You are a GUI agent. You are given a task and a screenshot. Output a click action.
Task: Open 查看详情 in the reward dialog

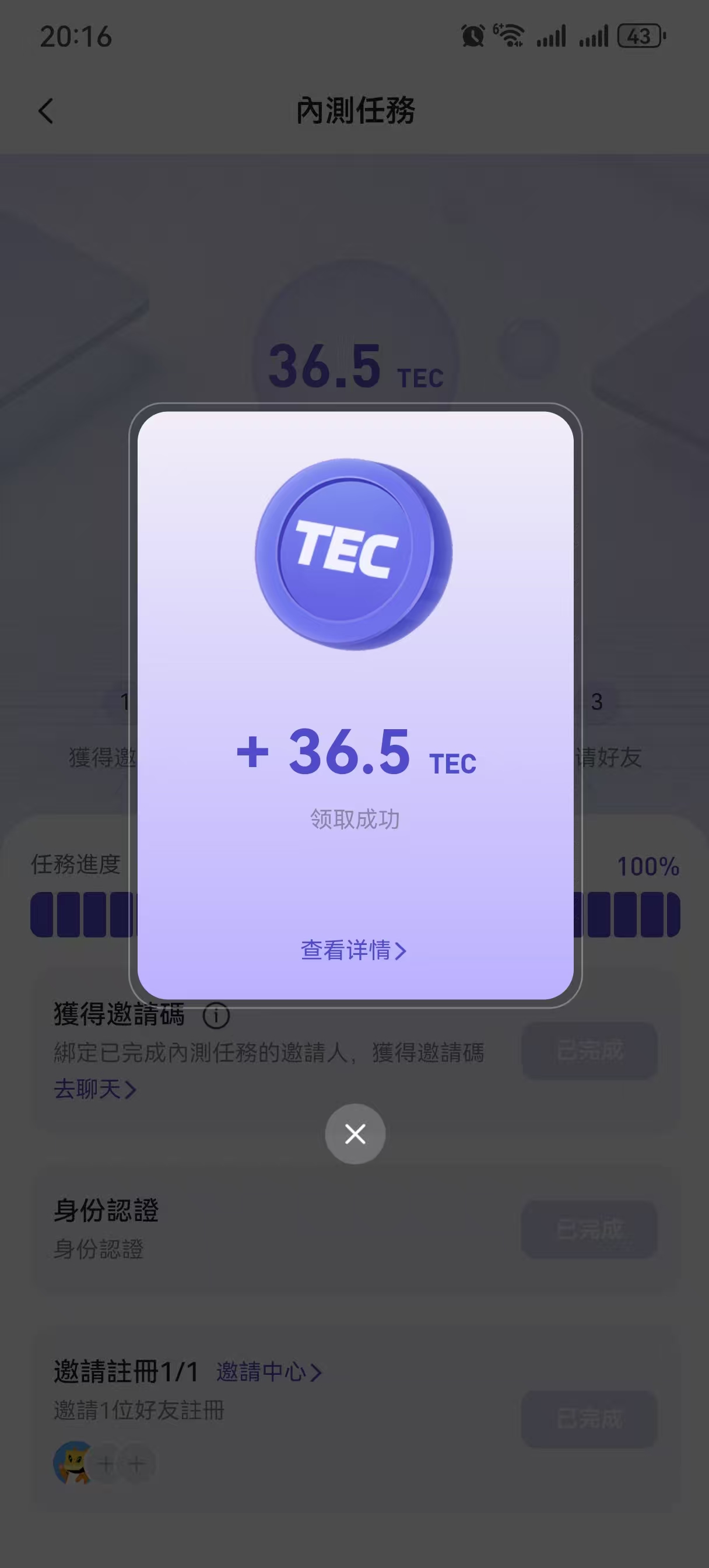(353, 950)
